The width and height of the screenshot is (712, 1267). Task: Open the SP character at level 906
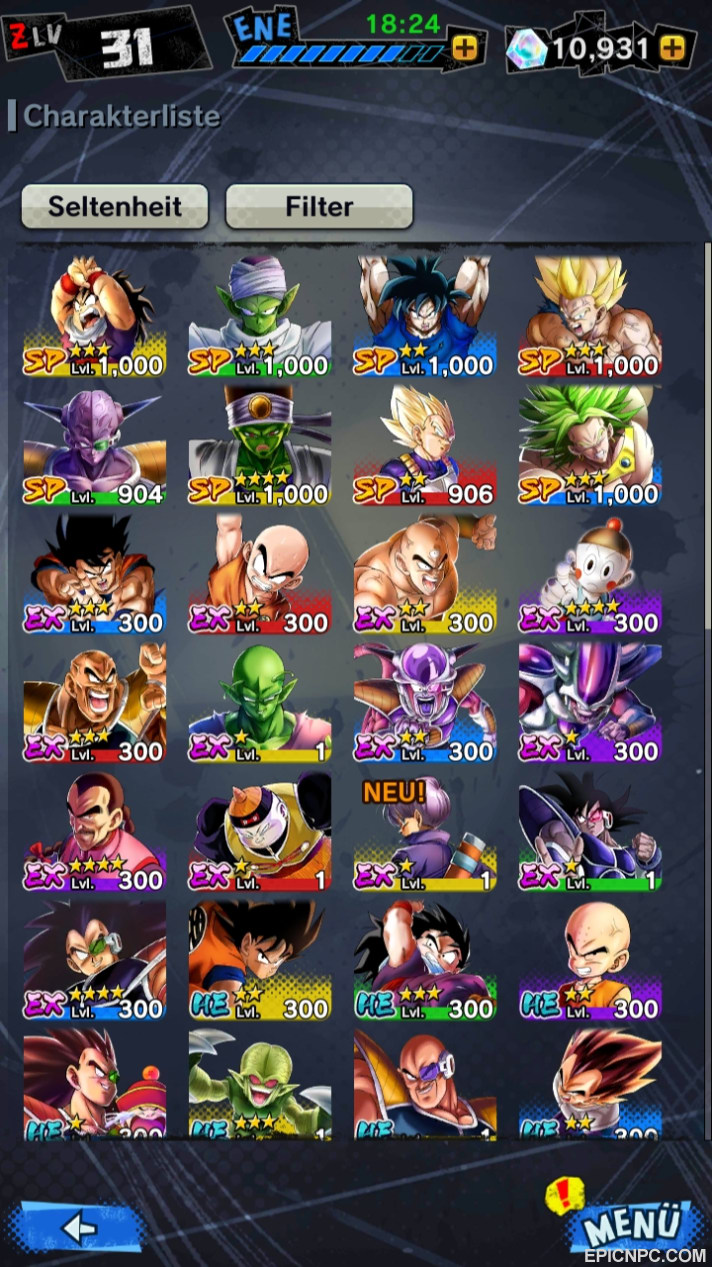point(425,446)
